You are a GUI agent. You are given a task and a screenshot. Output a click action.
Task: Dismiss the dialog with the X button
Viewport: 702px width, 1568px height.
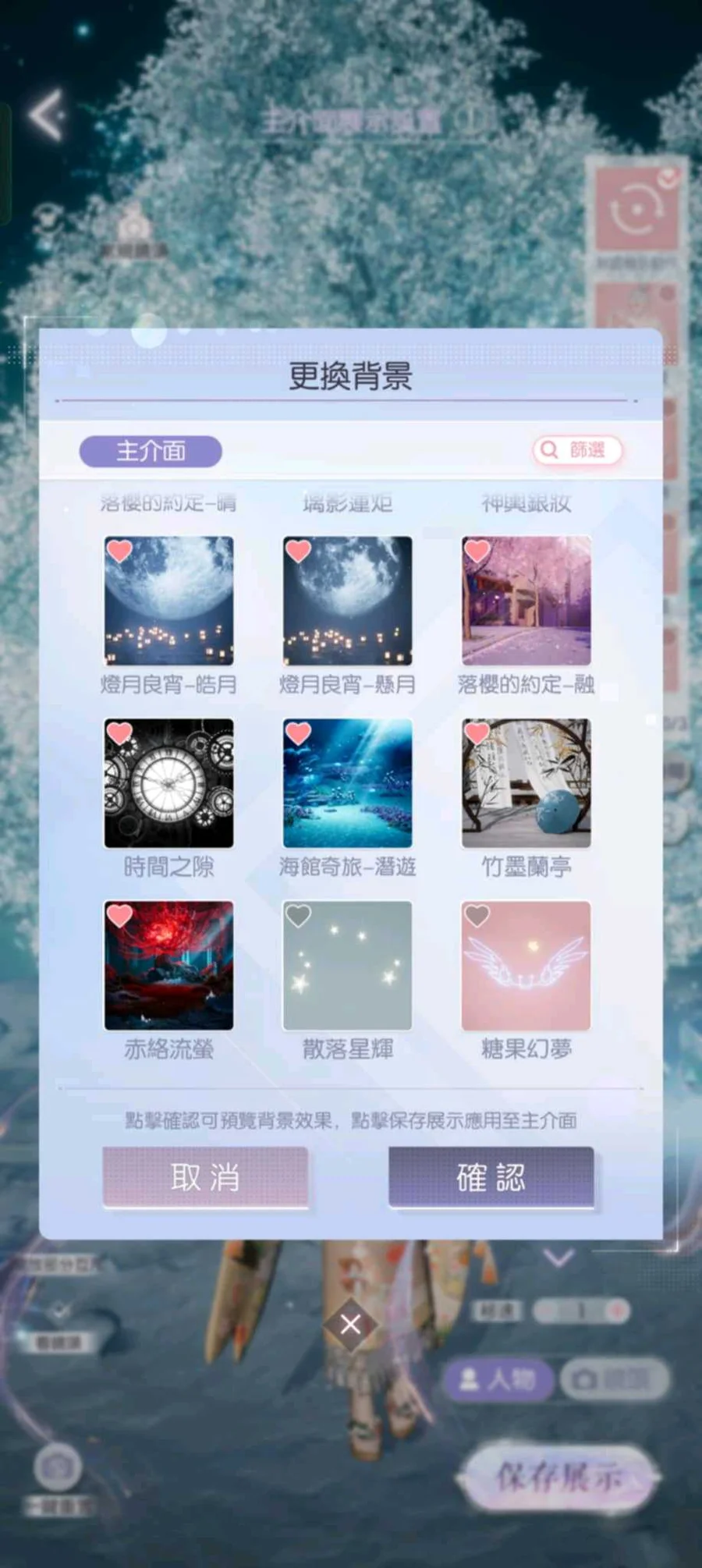point(350,1324)
